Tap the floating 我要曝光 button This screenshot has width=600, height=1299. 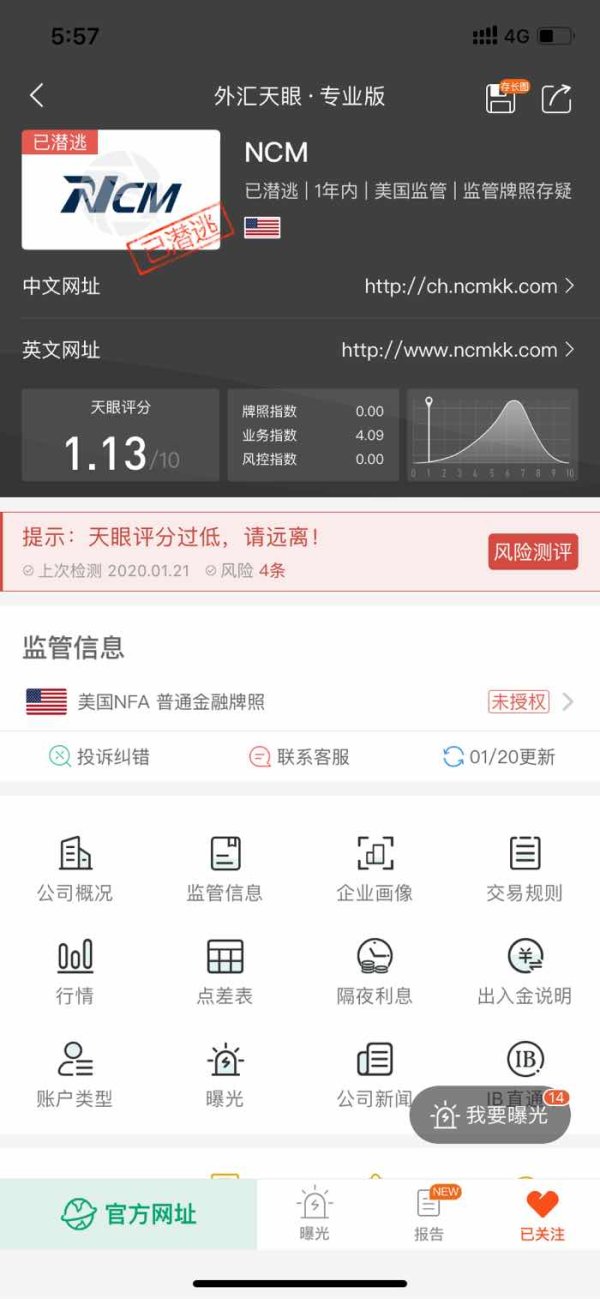coord(490,1115)
